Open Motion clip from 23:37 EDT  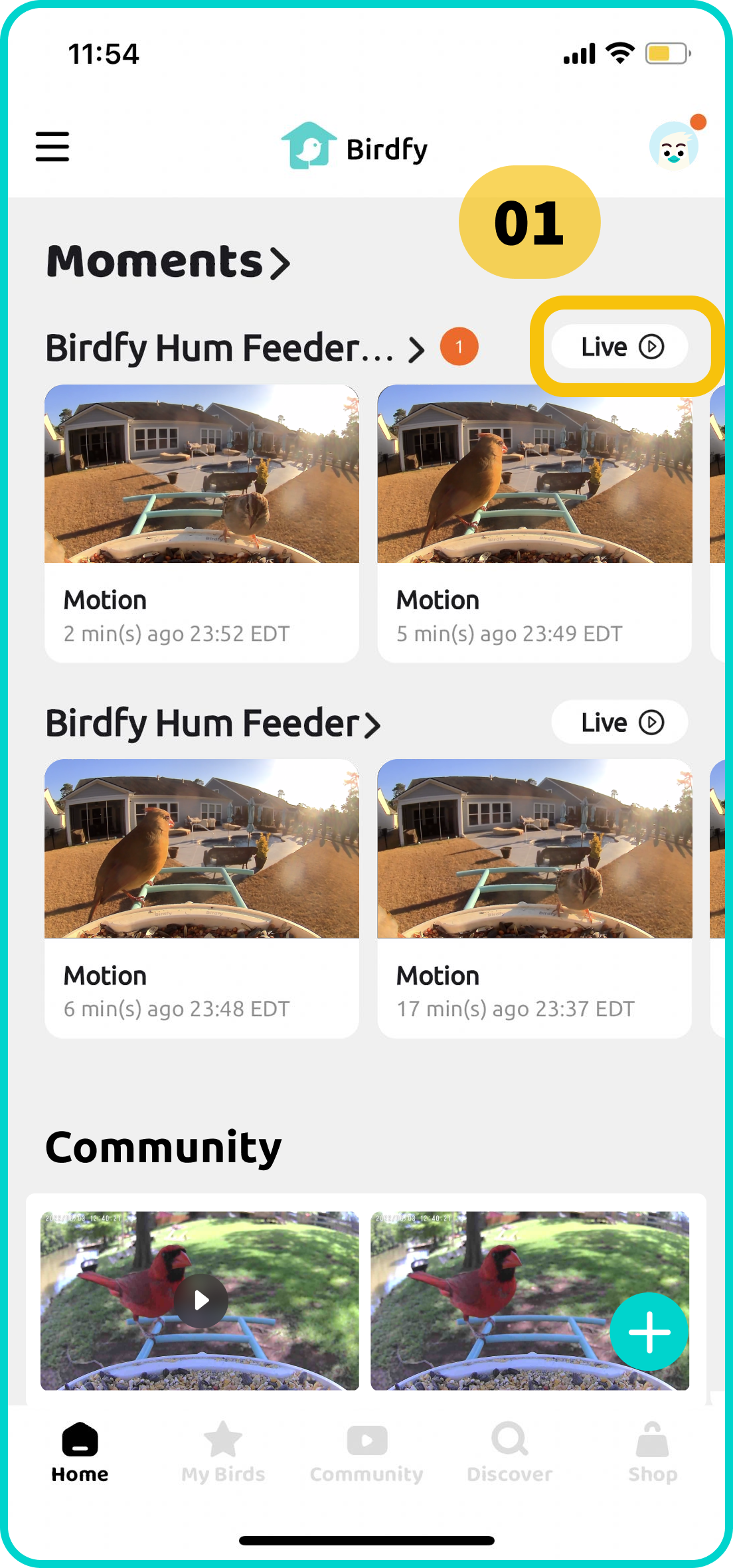[x=534, y=898]
